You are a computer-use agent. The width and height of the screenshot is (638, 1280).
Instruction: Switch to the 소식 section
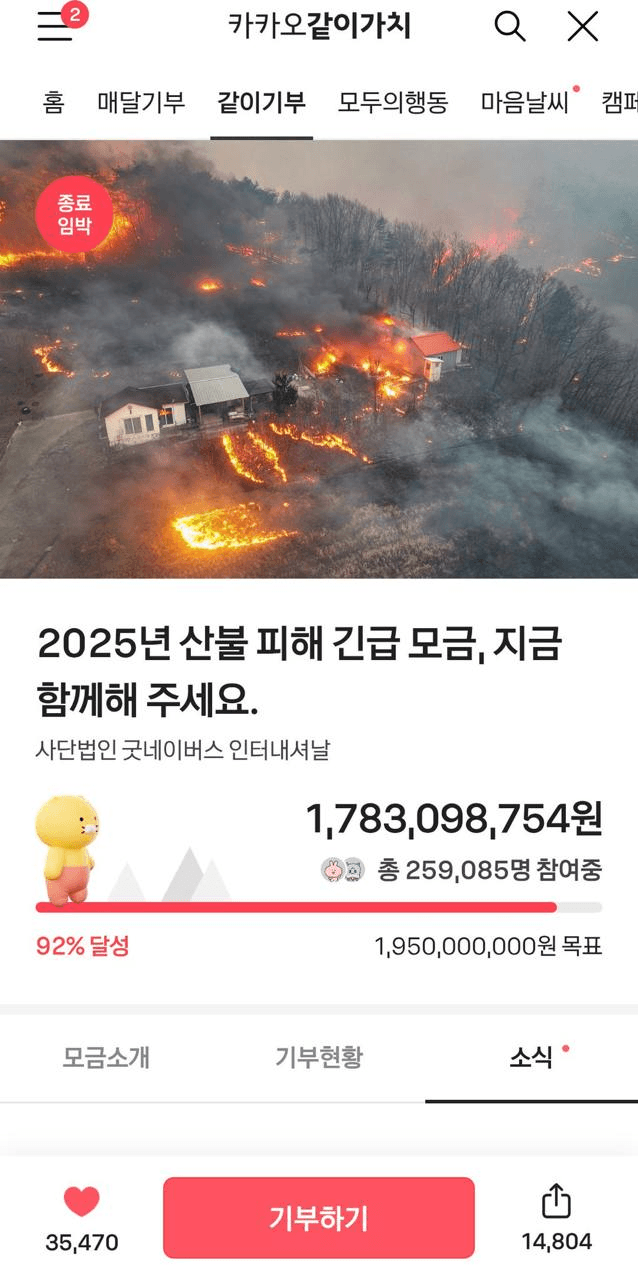click(531, 1057)
